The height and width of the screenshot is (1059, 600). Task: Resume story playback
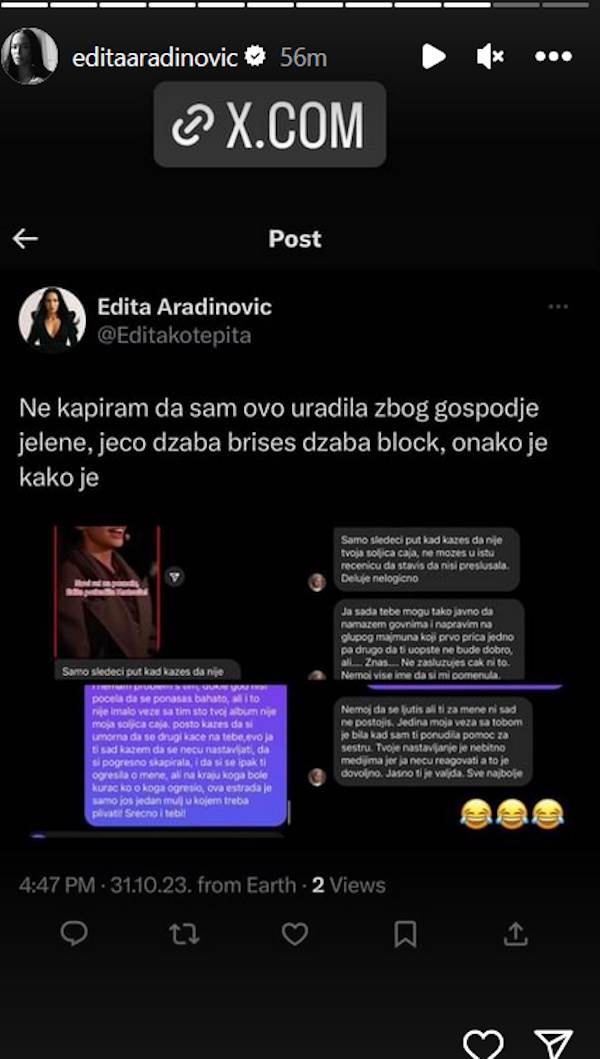[433, 57]
